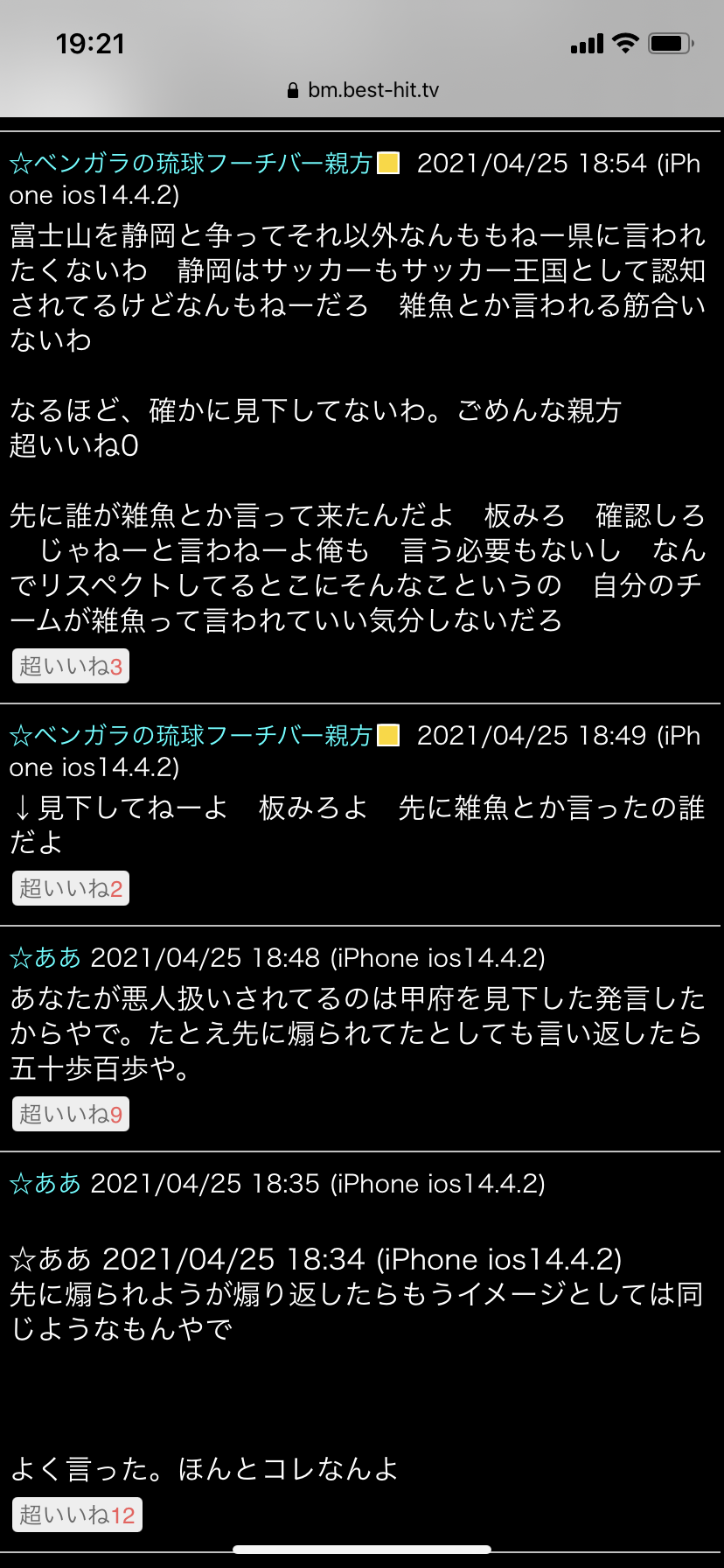Tap the 超いいね12 button
The image size is (724, 1568).
[77, 1515]
